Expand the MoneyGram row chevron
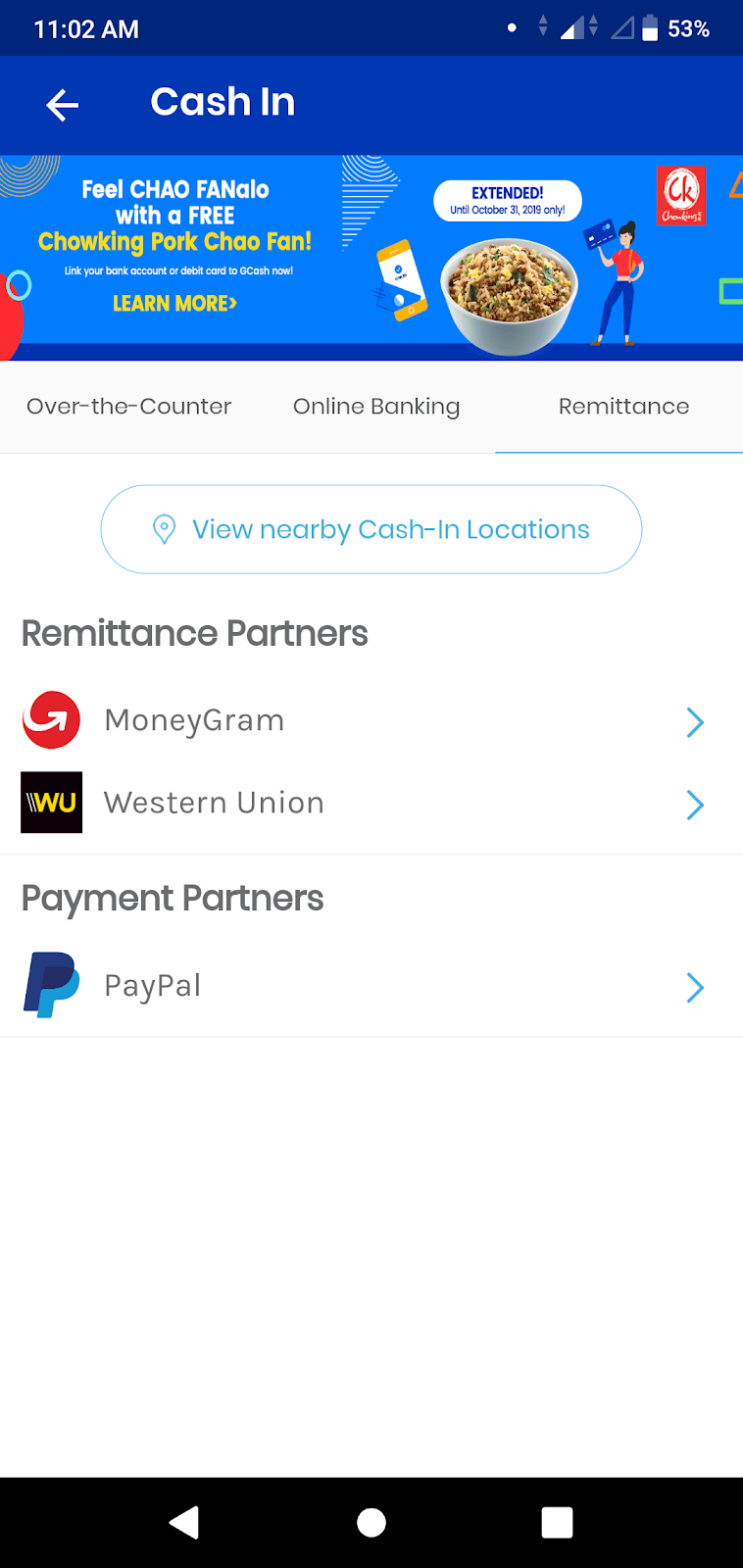The image size is (743, 1568). (695, 722)
